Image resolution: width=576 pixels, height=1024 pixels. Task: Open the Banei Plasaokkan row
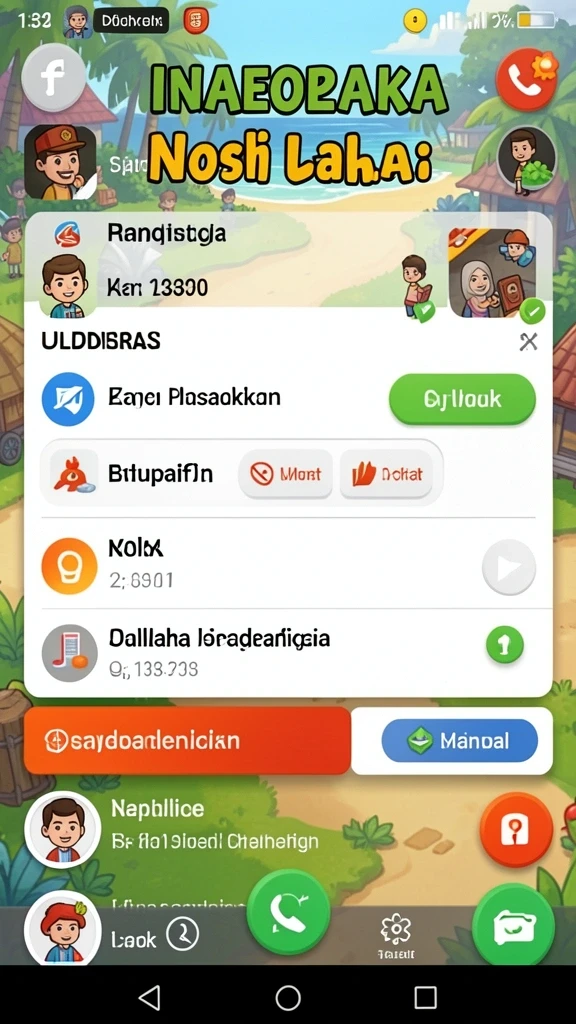click(x=288, y=399)
